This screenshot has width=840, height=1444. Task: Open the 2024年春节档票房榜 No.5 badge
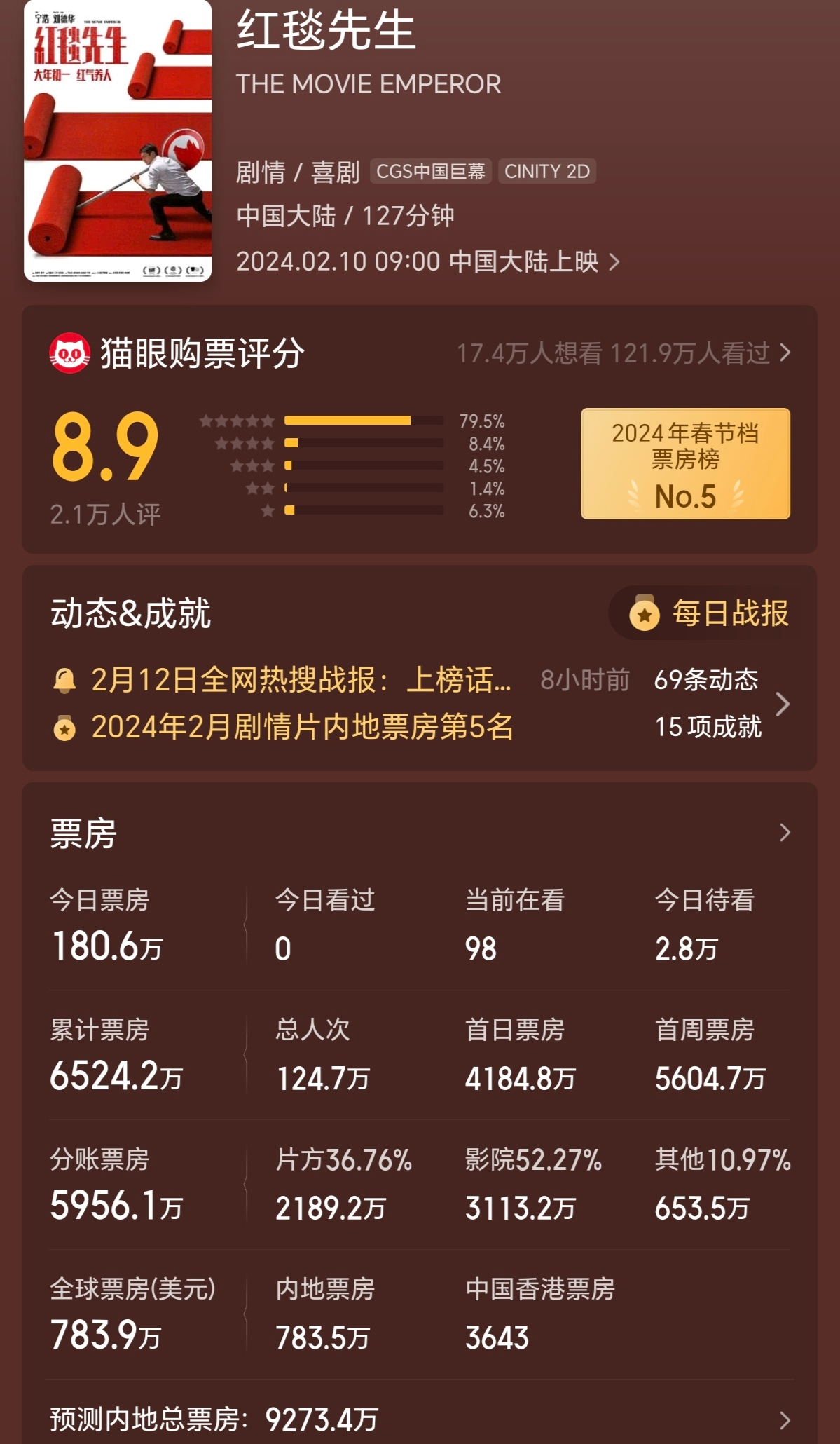tap(684, 463)
